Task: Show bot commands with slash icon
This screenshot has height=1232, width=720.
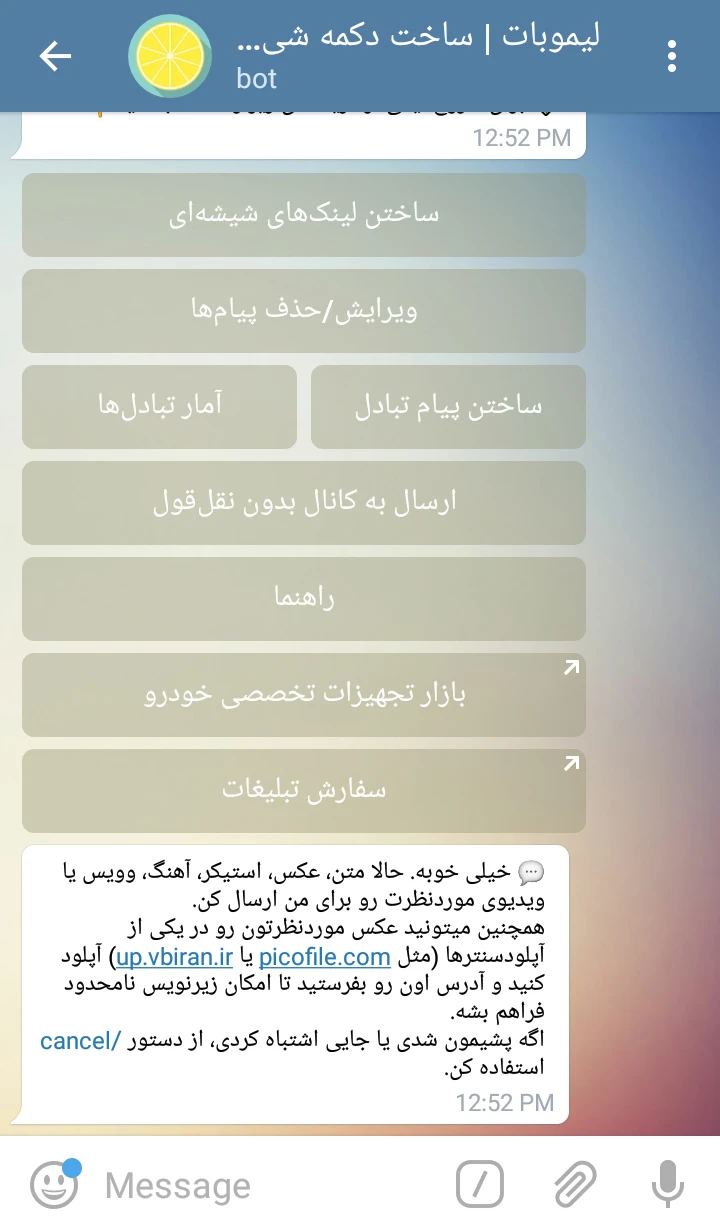Action: point(480,1185)
